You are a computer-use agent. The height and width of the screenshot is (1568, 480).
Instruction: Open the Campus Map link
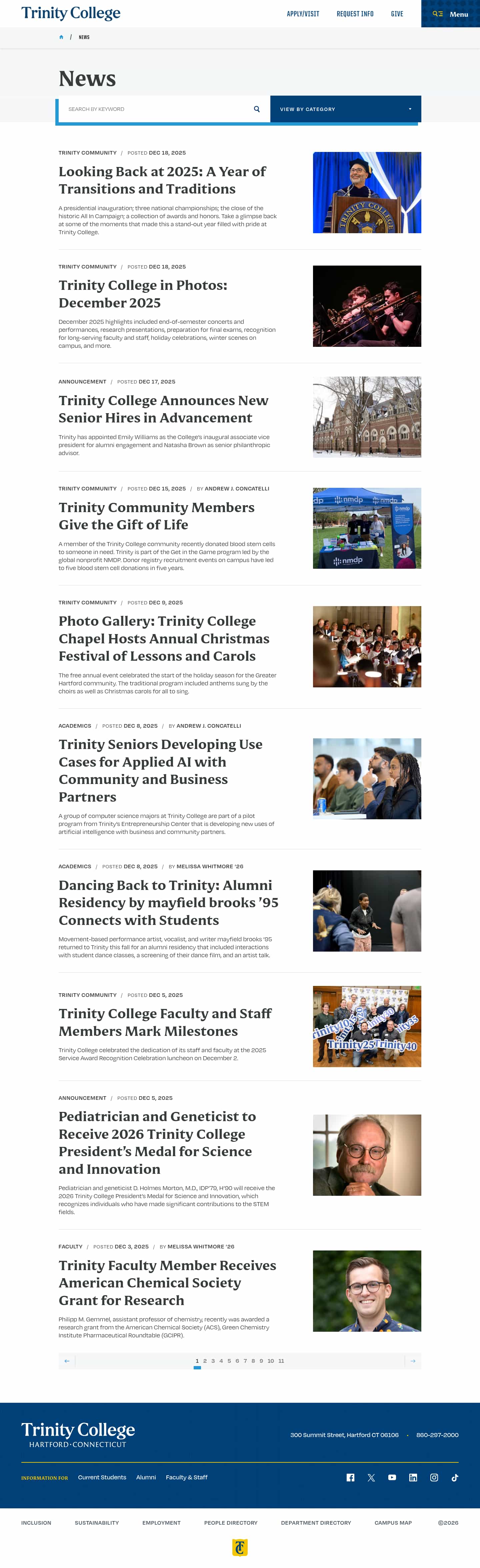pyautogui.click(x=393, y=1522)
